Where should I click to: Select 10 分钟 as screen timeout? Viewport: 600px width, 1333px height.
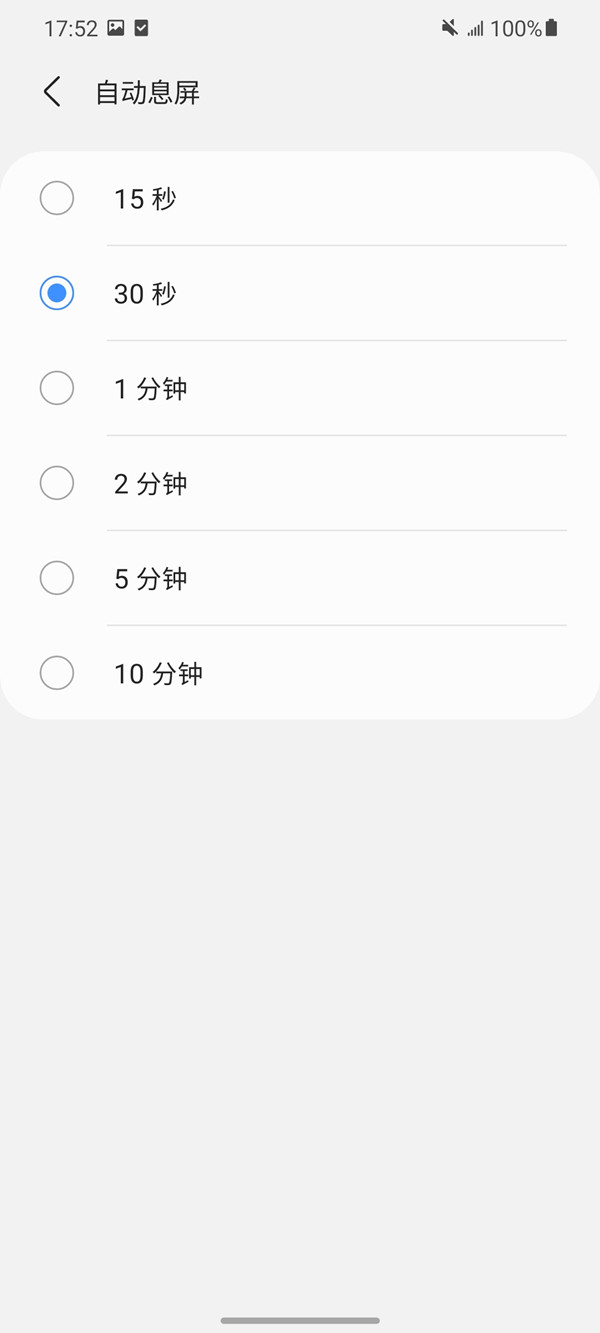point(57,673)
